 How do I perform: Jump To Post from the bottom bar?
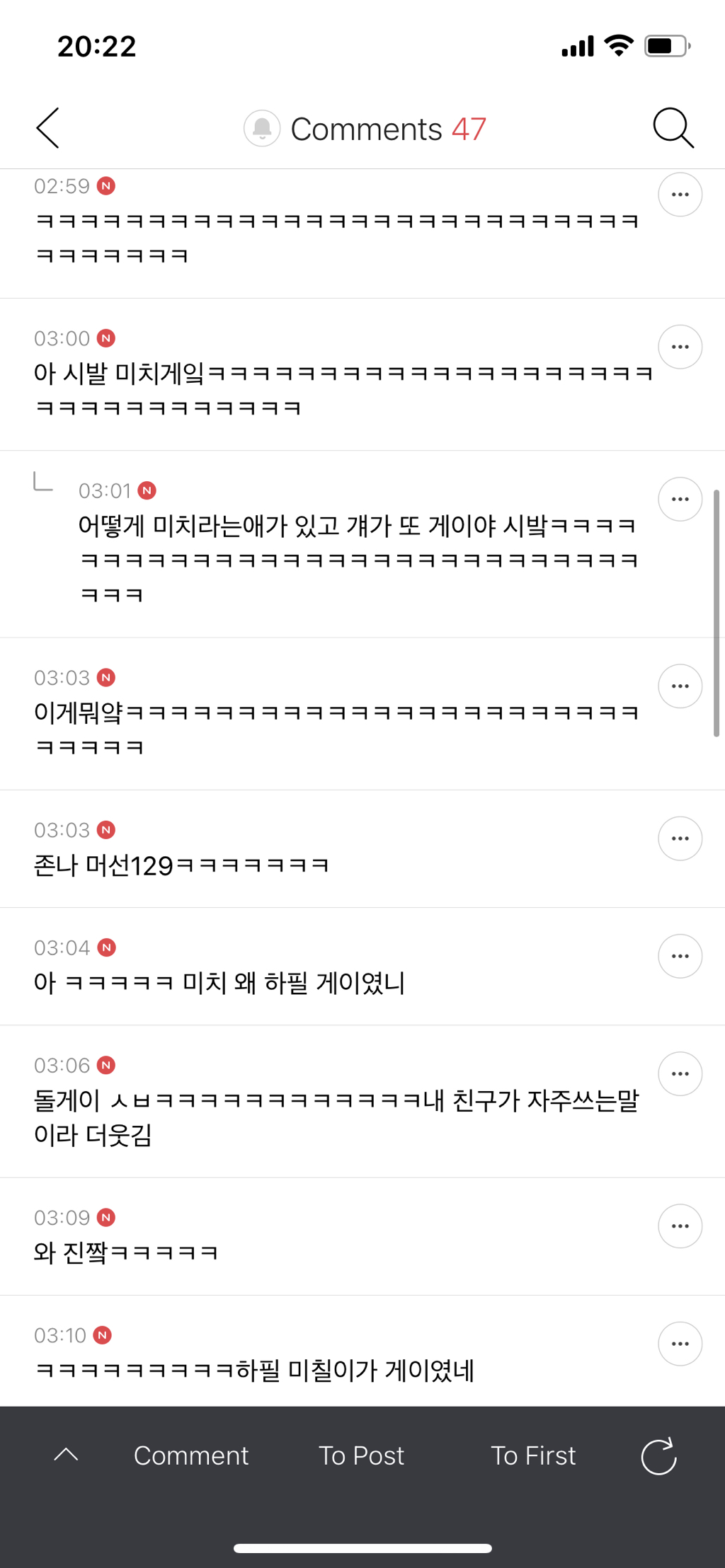(361, 1455)
